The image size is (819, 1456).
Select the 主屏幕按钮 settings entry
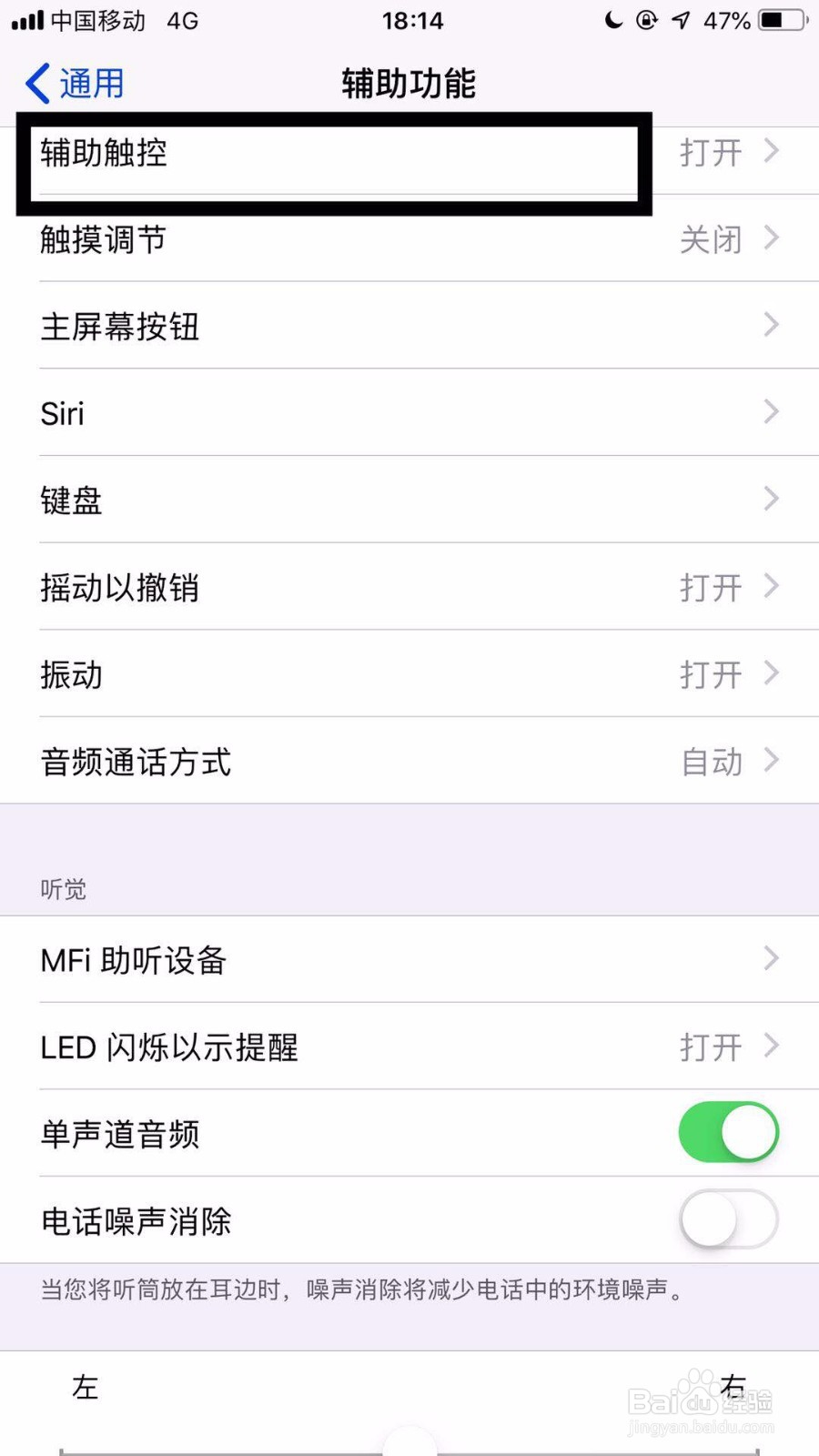(x=409, y=326)
